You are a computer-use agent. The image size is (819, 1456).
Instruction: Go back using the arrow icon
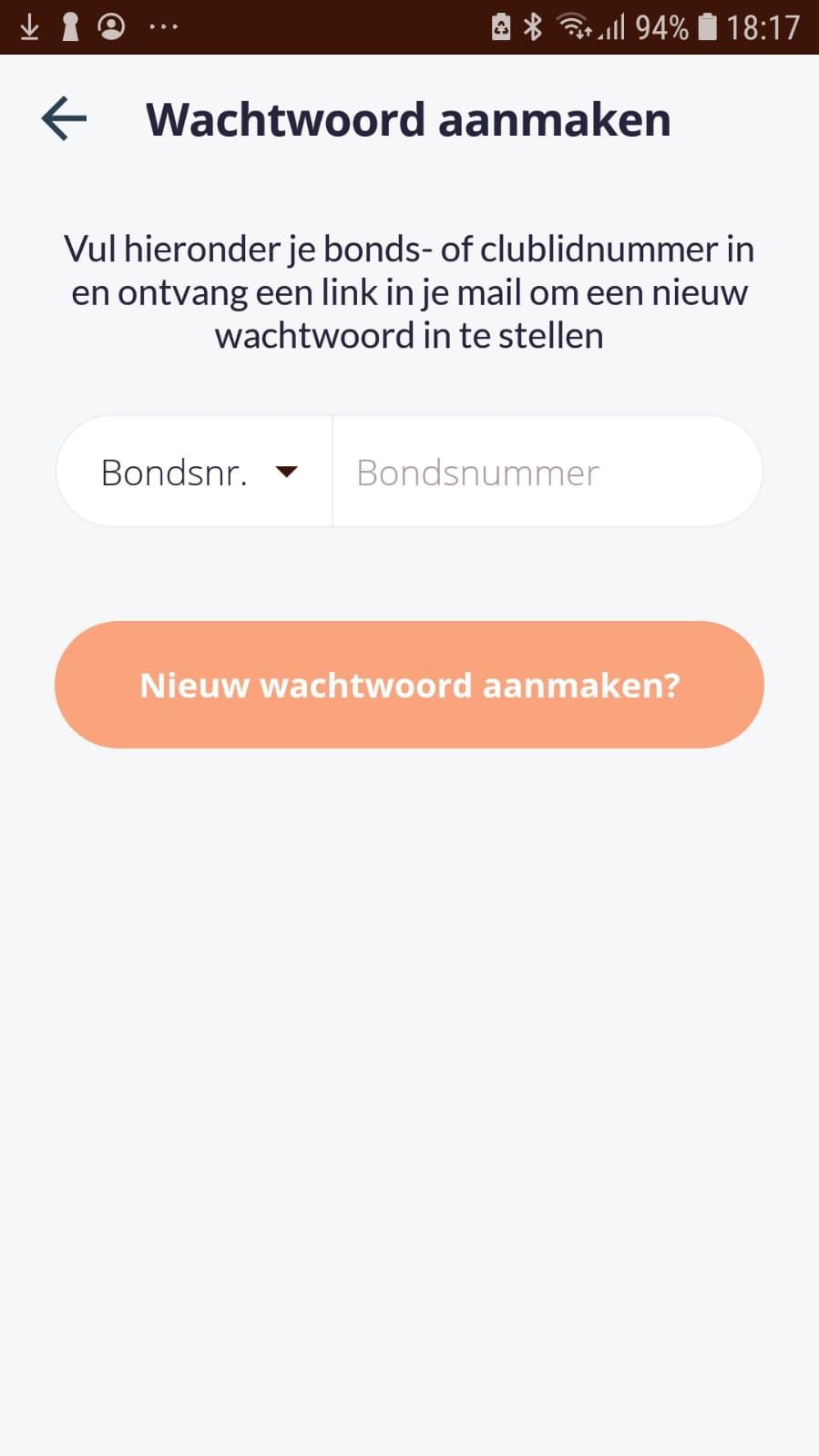click(x=64, y=119)
